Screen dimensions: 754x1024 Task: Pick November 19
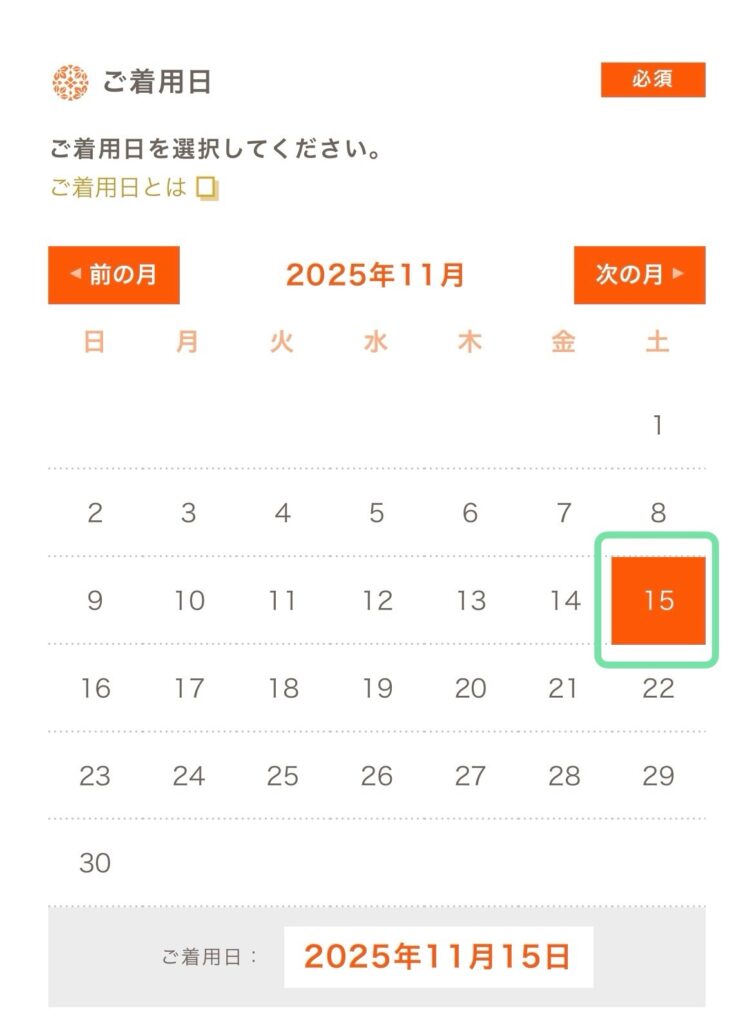pos(377,688)
